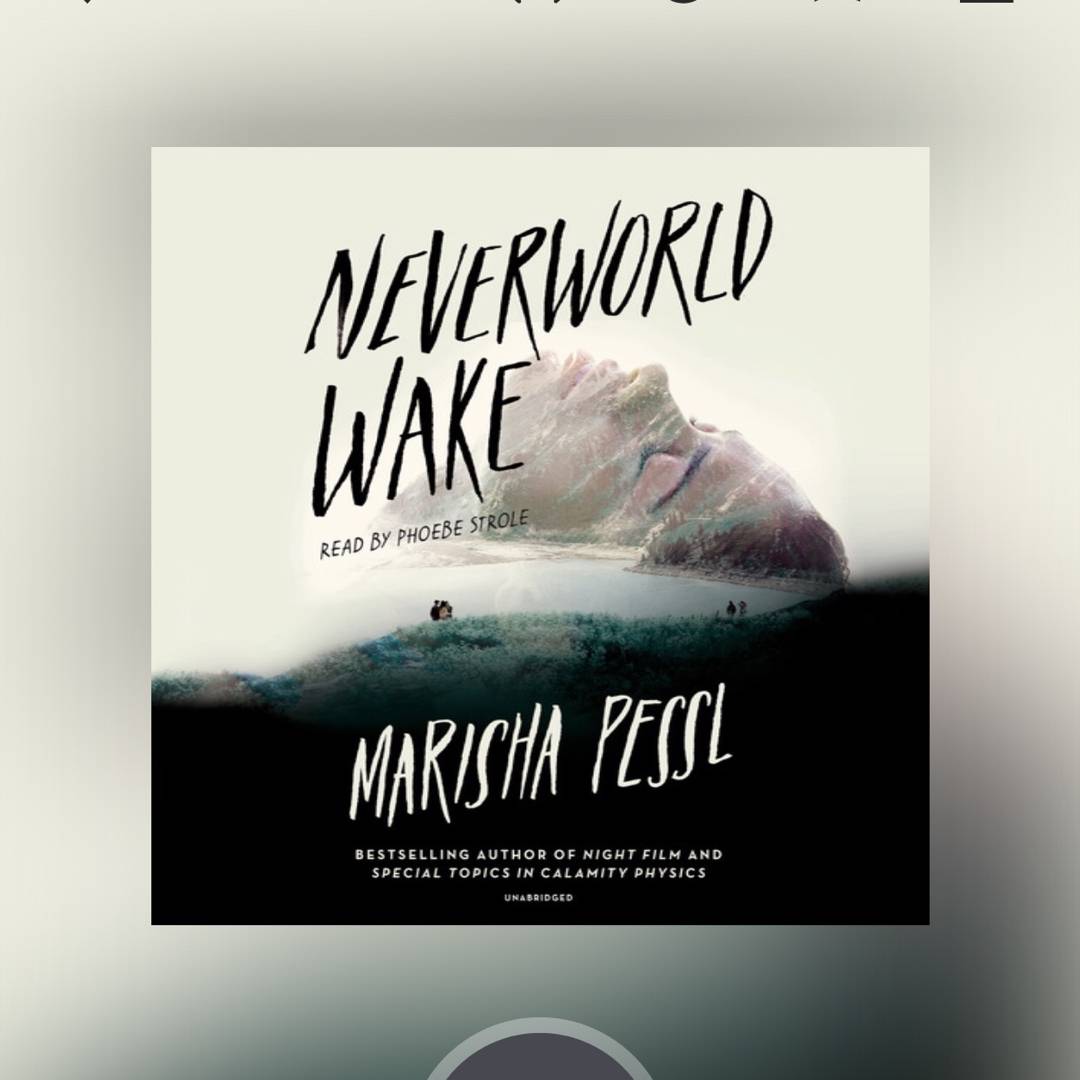Tap the round play/pause button
The image size is (1080, 1080).
540,1058
